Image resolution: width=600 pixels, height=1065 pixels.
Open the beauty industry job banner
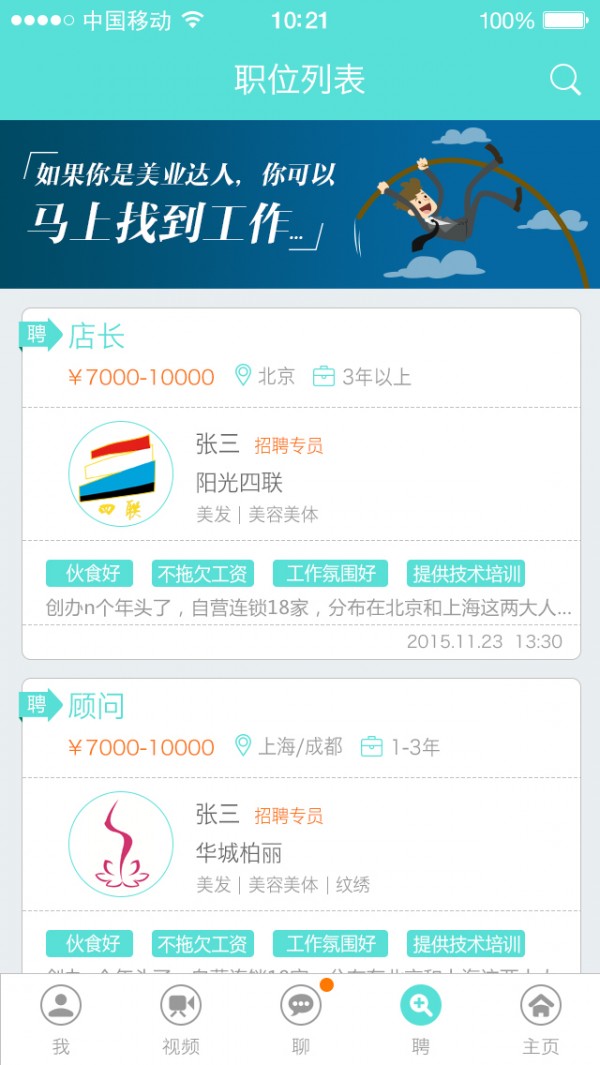point(300,205)
